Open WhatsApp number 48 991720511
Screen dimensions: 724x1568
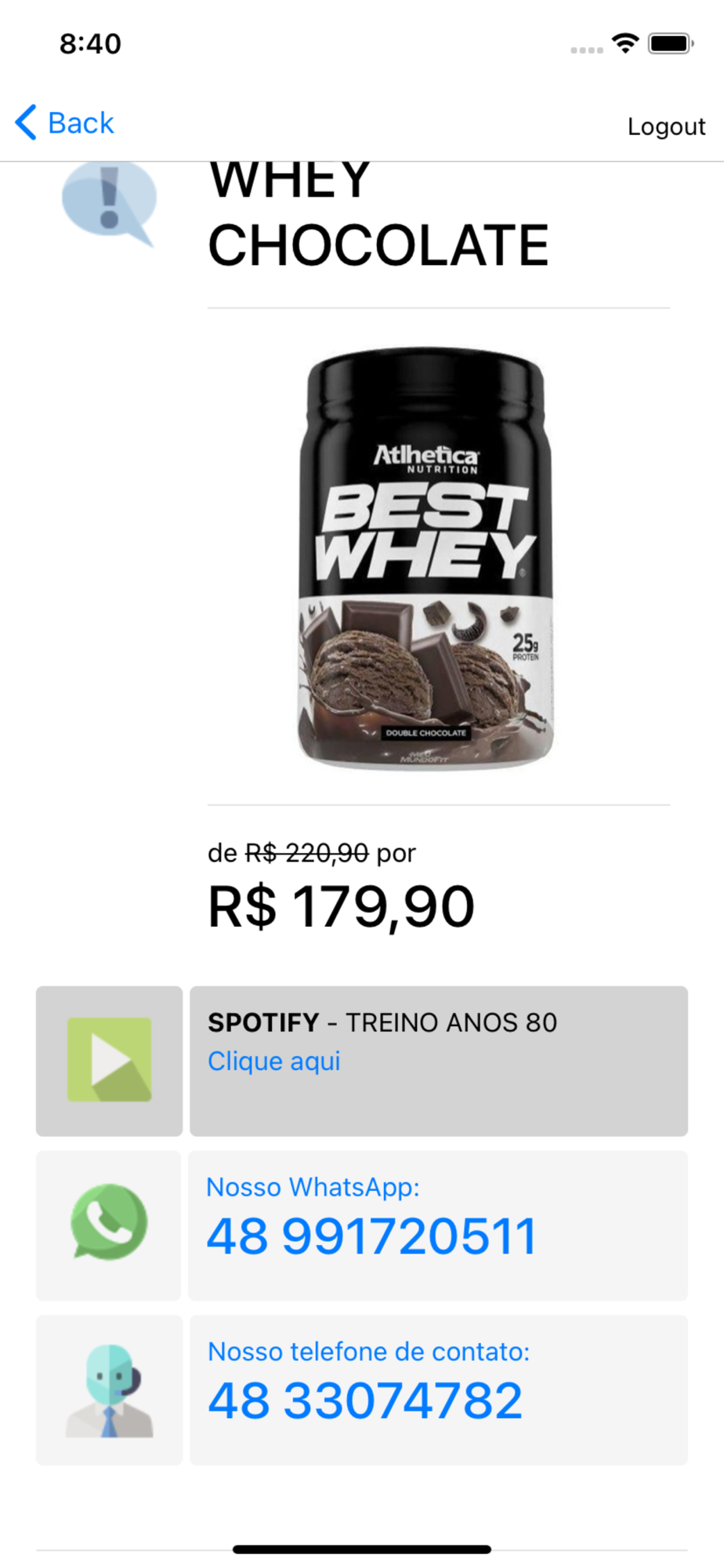pyautogui.click(x=371, y=1236)
